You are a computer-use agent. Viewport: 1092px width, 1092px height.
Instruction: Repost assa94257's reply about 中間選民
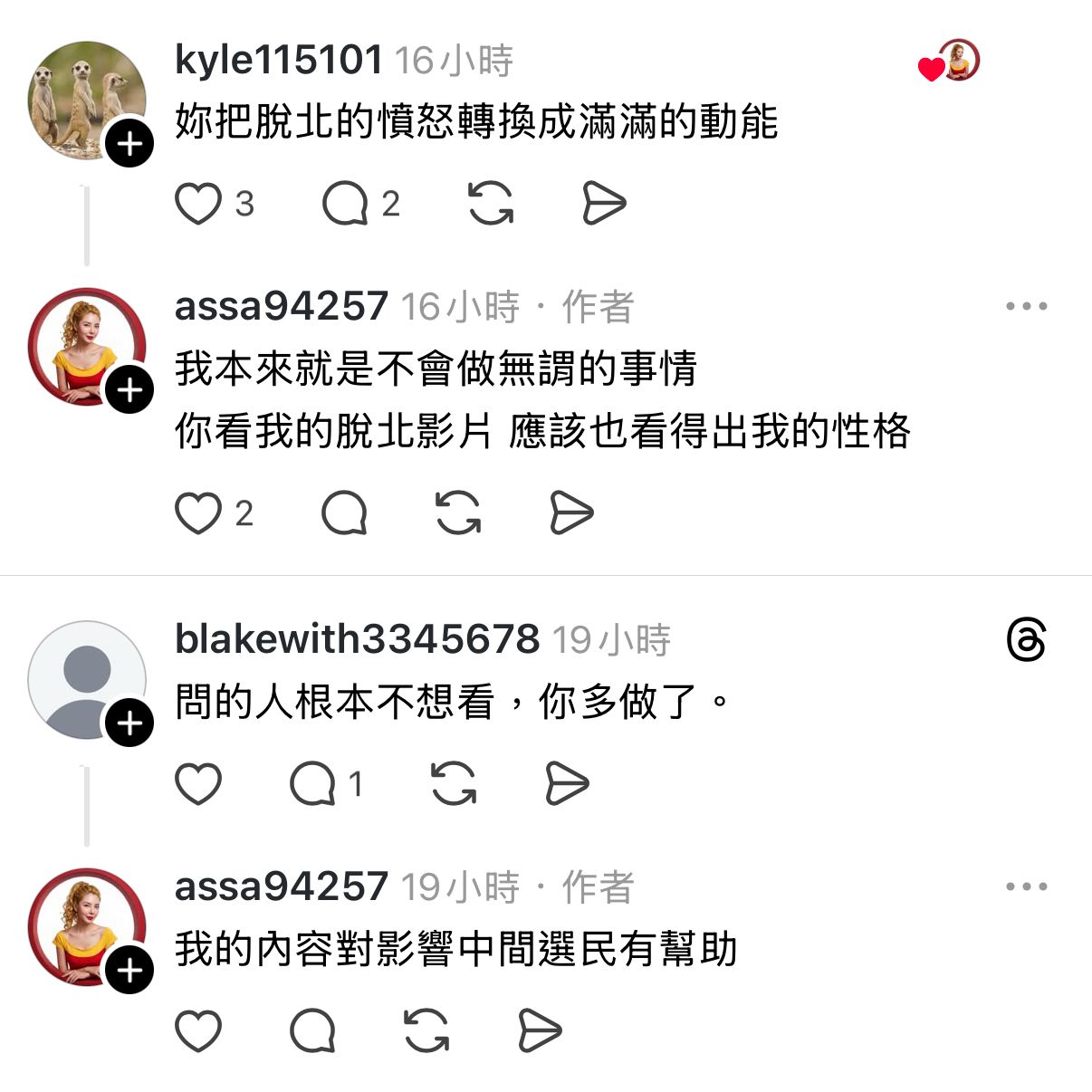point(426,1031)
